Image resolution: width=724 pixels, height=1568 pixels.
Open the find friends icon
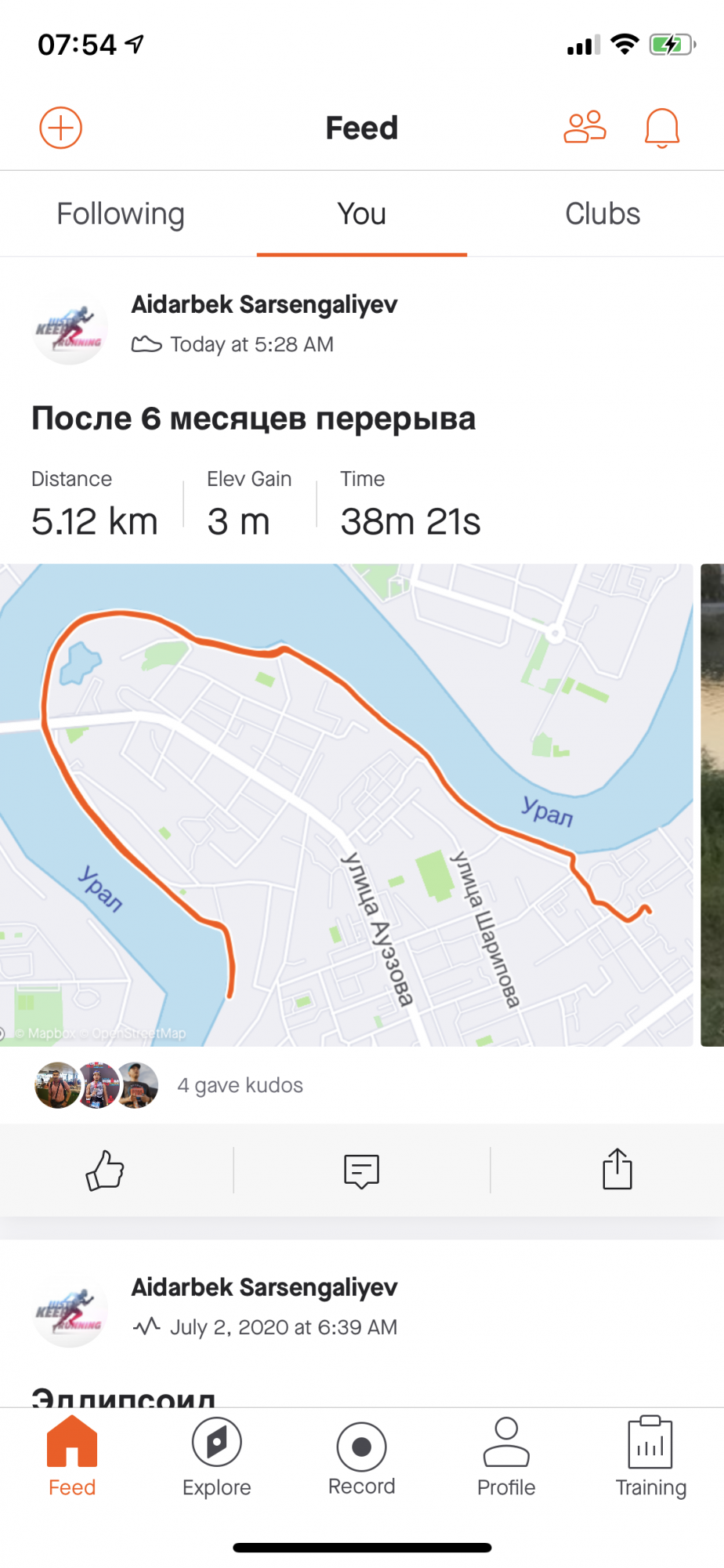585,127
